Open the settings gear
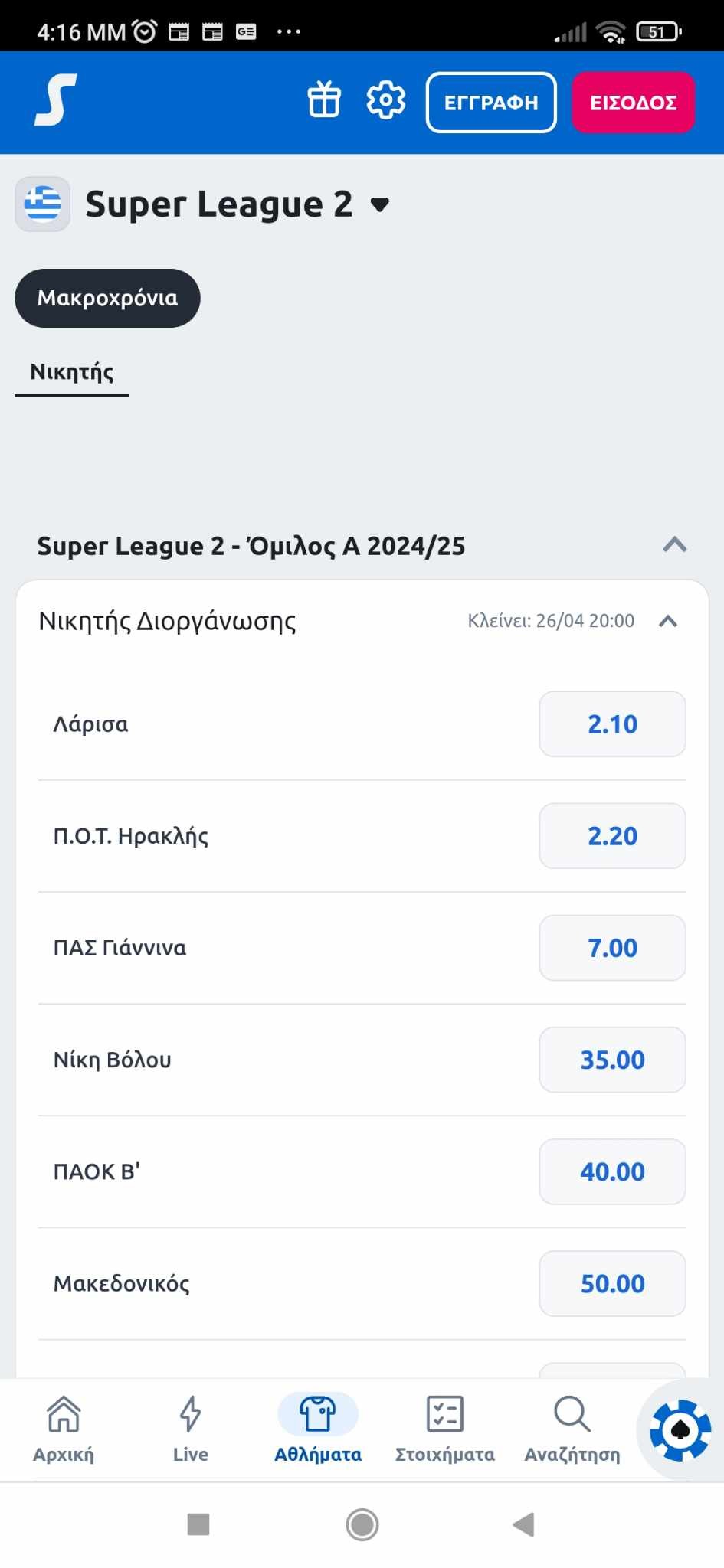 (385, 100)
